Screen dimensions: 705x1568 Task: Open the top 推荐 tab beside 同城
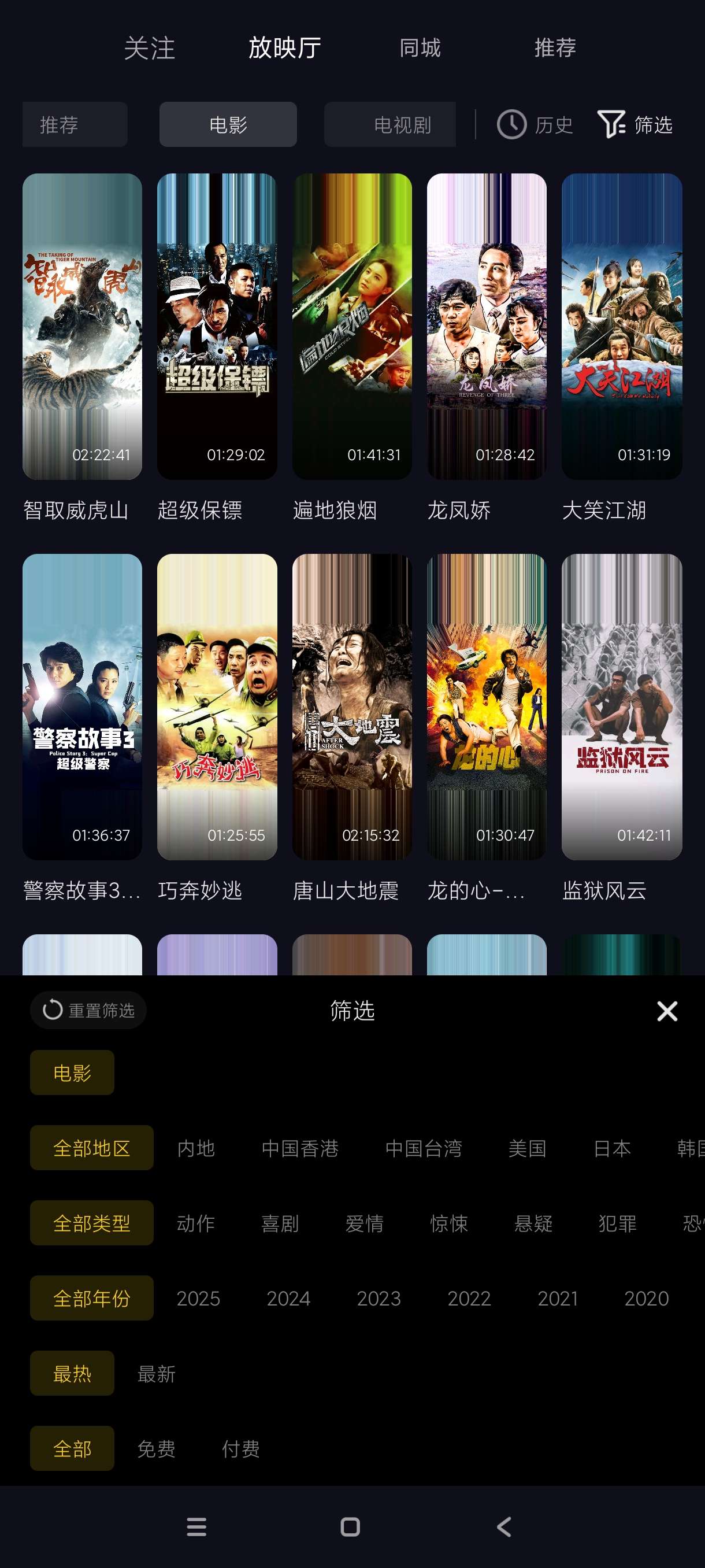[555, 48]
